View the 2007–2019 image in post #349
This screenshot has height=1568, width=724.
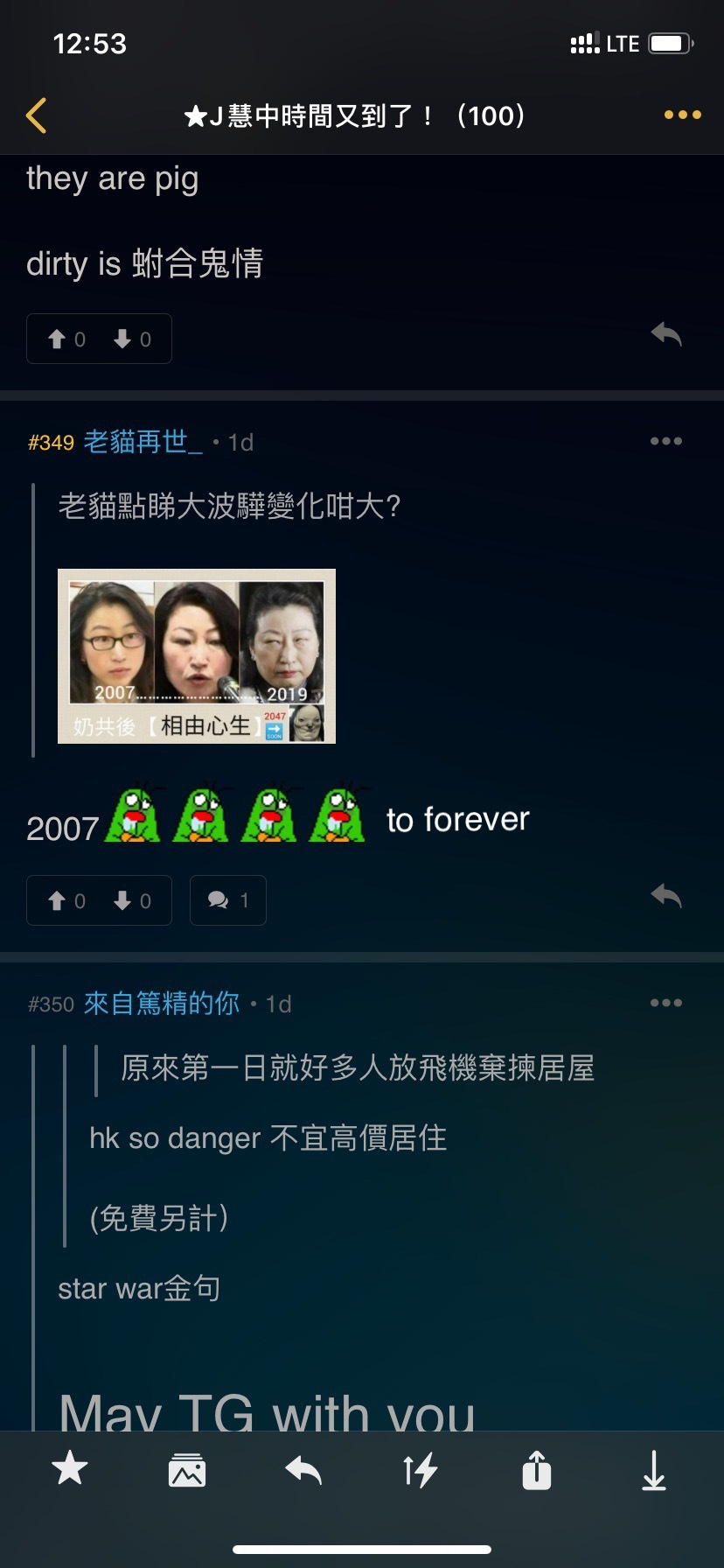197,656
